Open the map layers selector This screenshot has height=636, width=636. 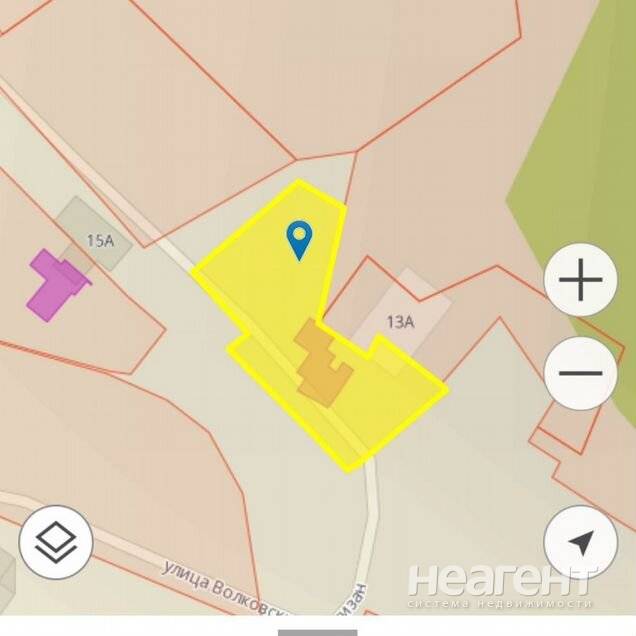[56, 543]
